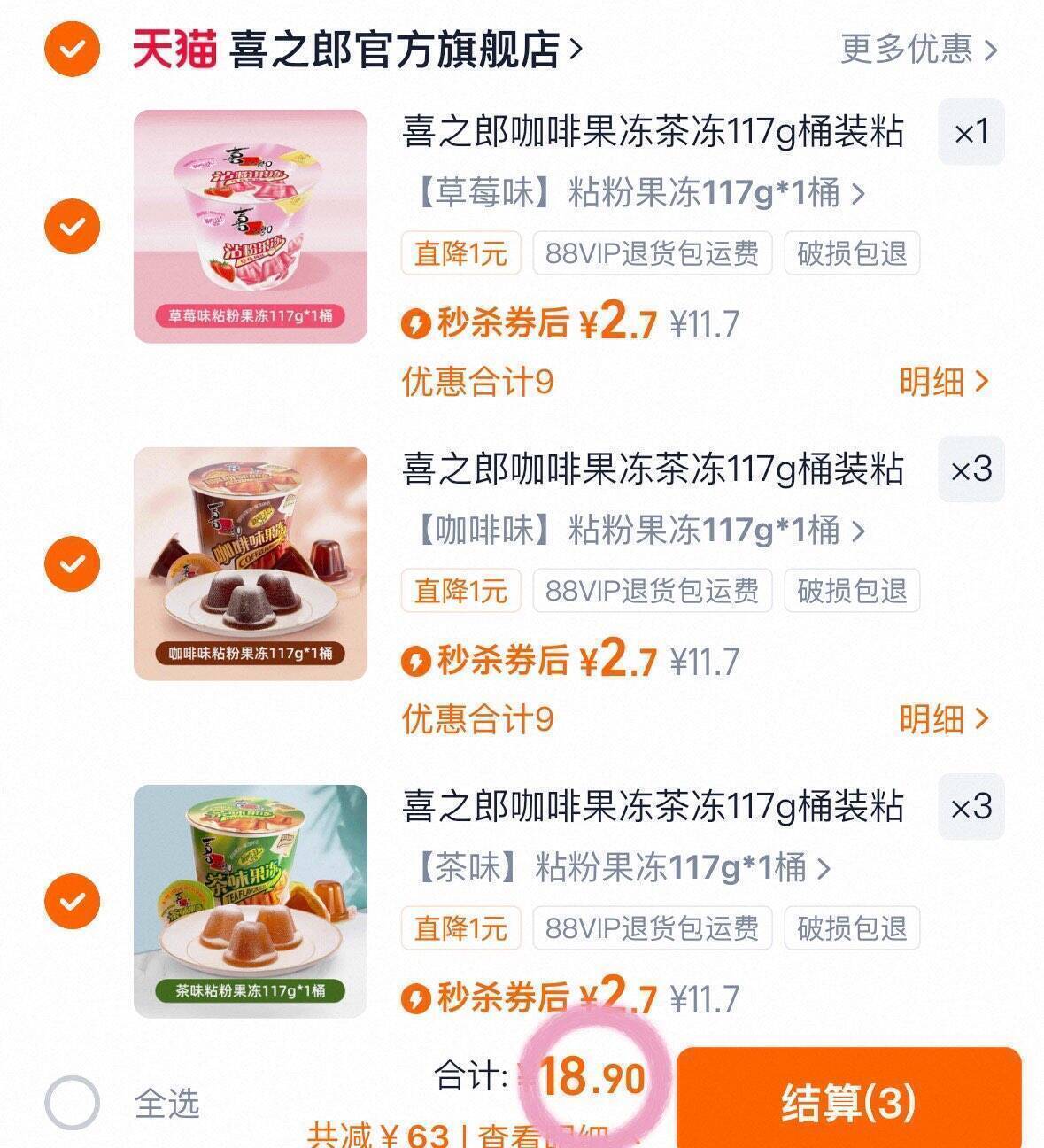Deselect the tea jelly item checkbox

[x=70, y=902]
